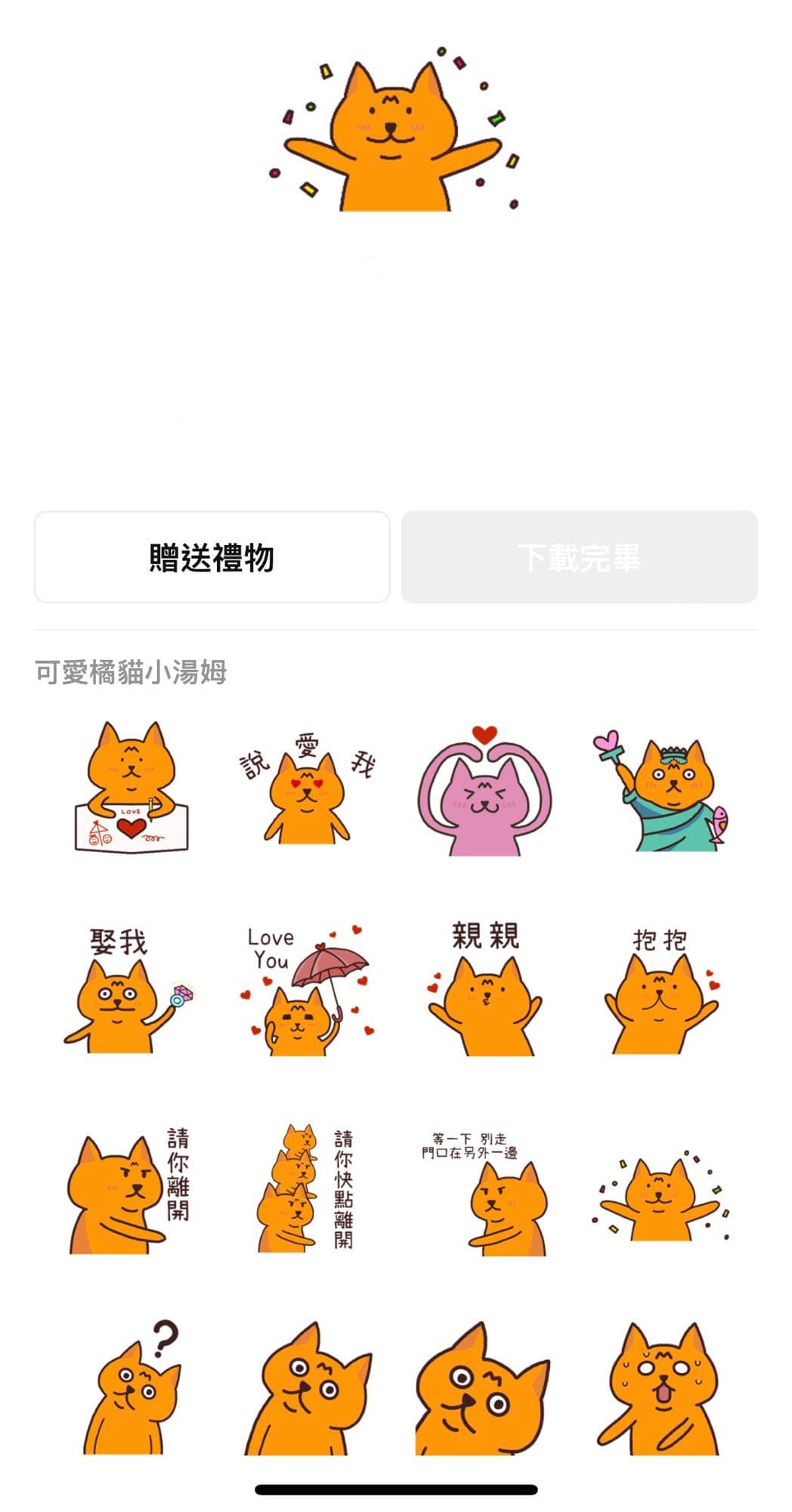The image size is (792, 1512).
Task: Tap the 下載完畢 download complete button
Action: [x=579, y=557]
